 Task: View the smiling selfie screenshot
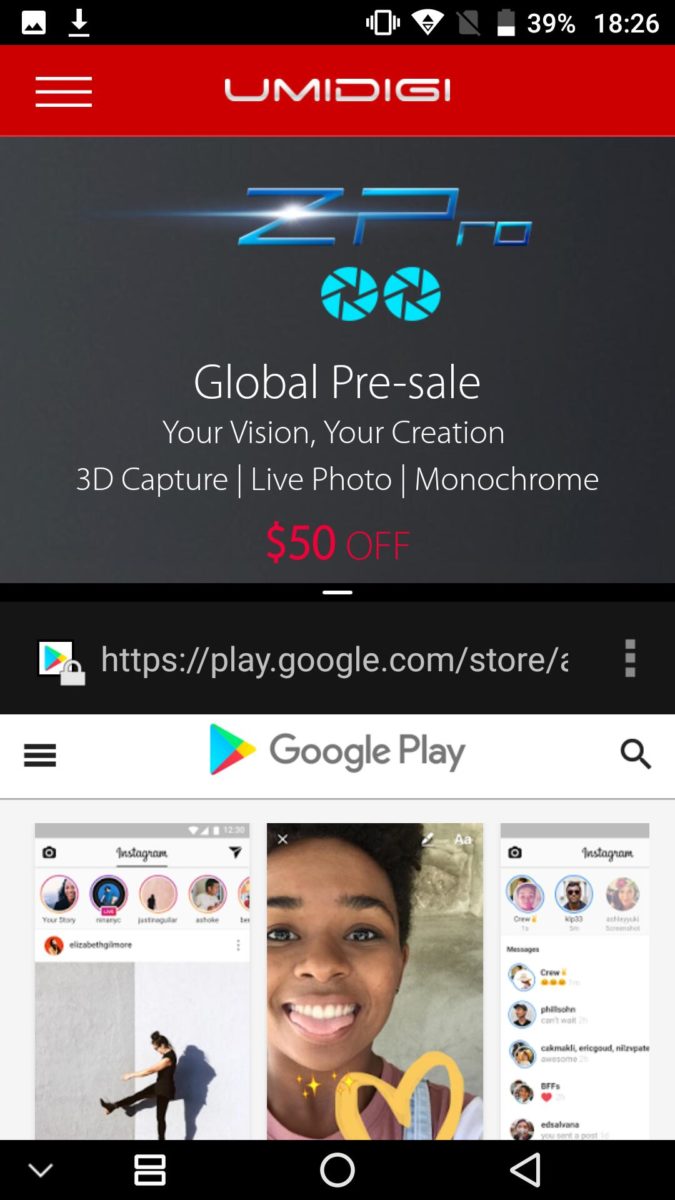tap(375, 980)
